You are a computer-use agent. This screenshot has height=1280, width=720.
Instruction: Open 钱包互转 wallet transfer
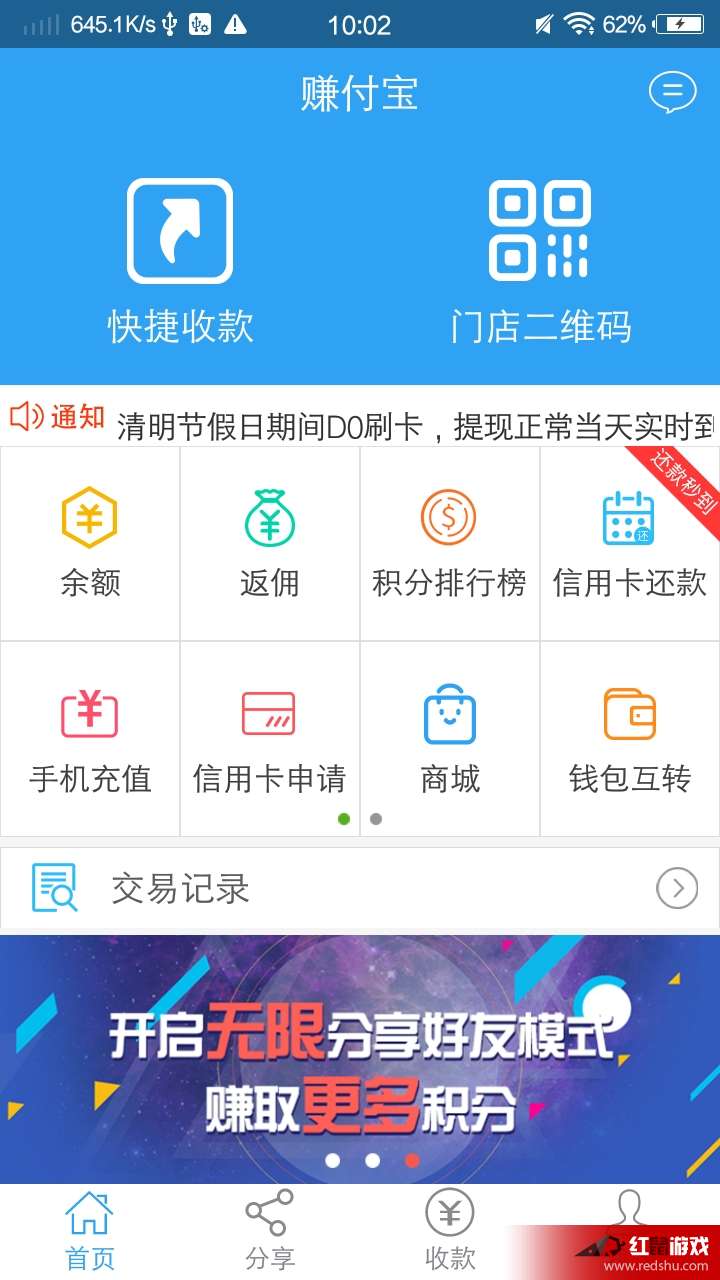[629, 738]
